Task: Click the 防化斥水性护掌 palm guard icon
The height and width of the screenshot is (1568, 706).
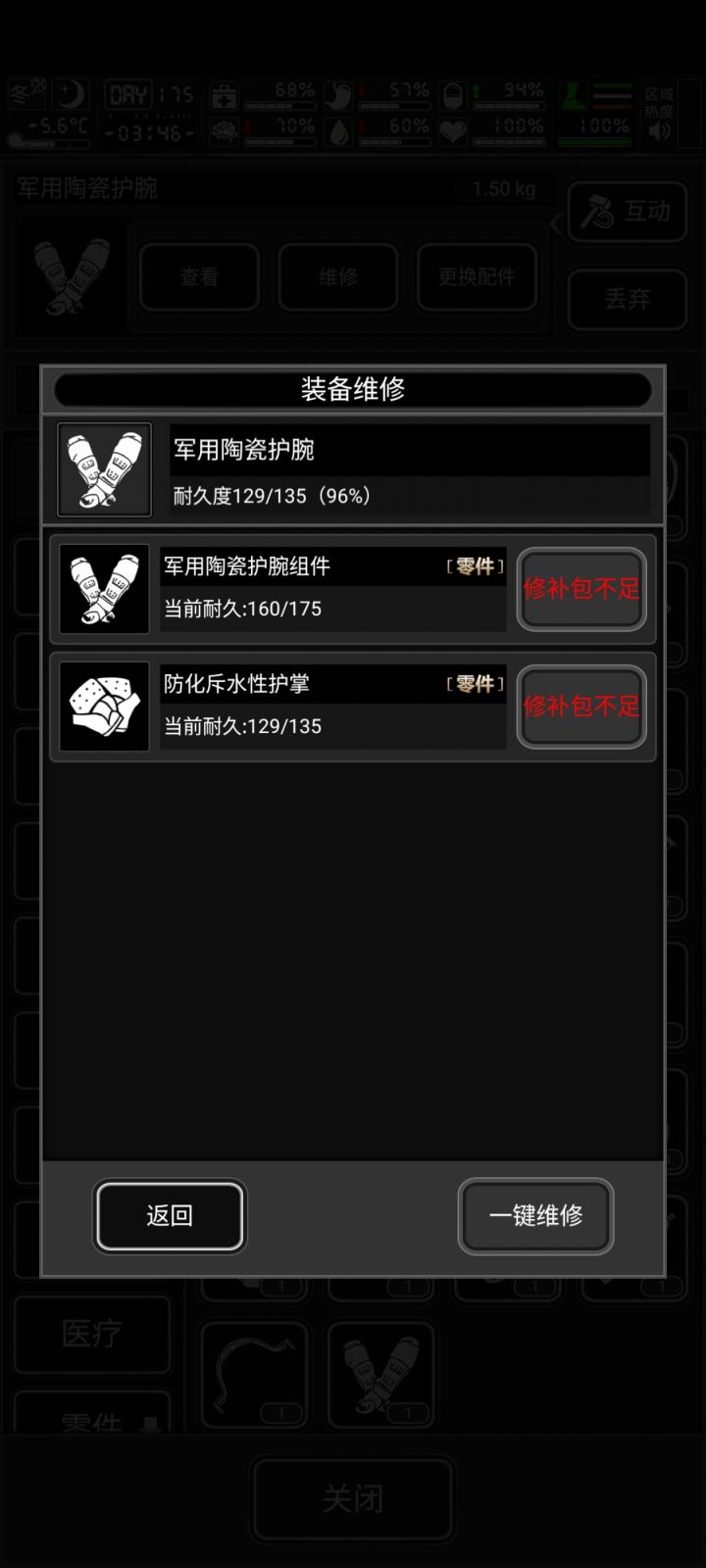Action: point(104,706)
